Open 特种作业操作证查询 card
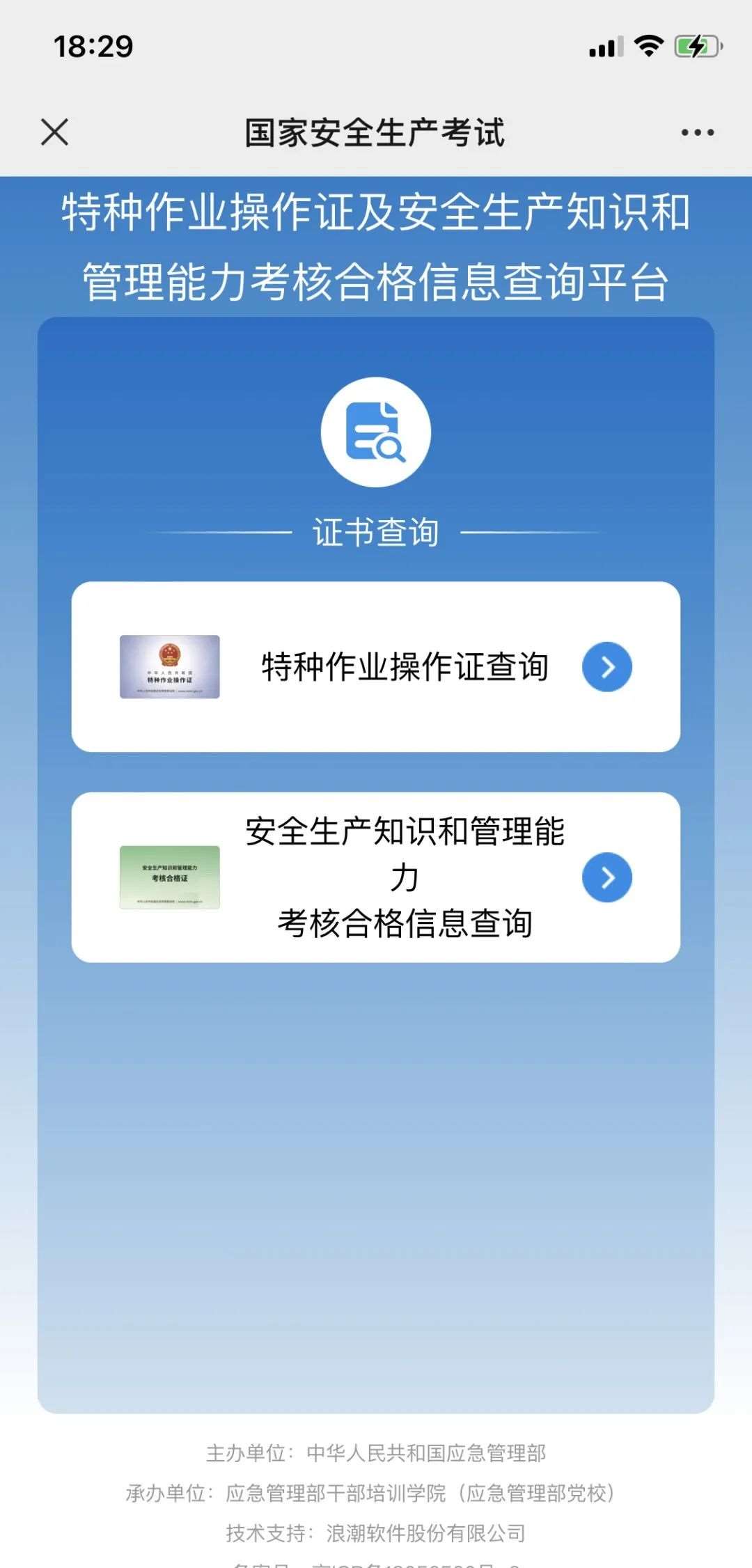752x1568 pixels. tap(376, 666)
